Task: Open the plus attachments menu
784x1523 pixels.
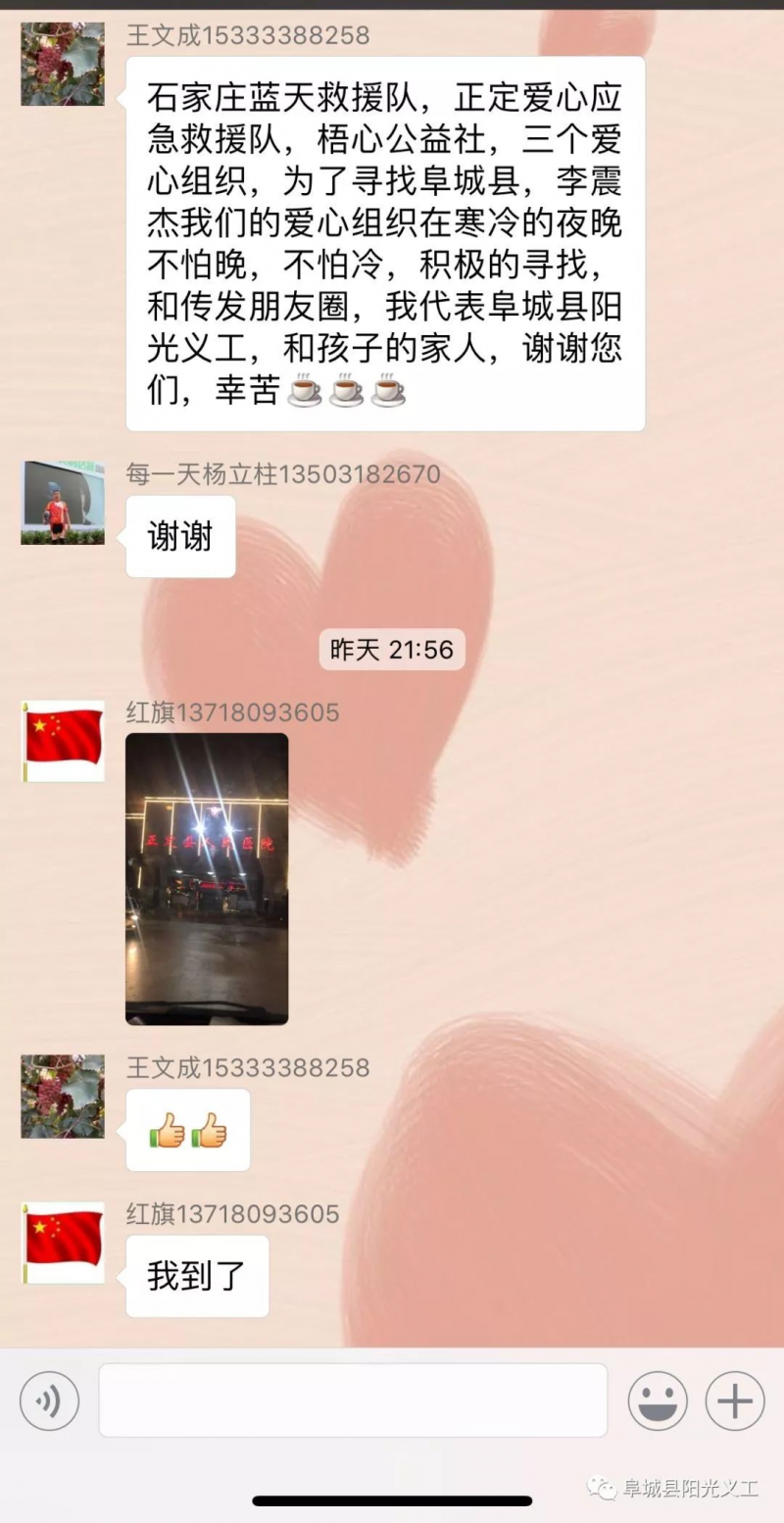Action: pyautogui.click(x=735, y=1400)
